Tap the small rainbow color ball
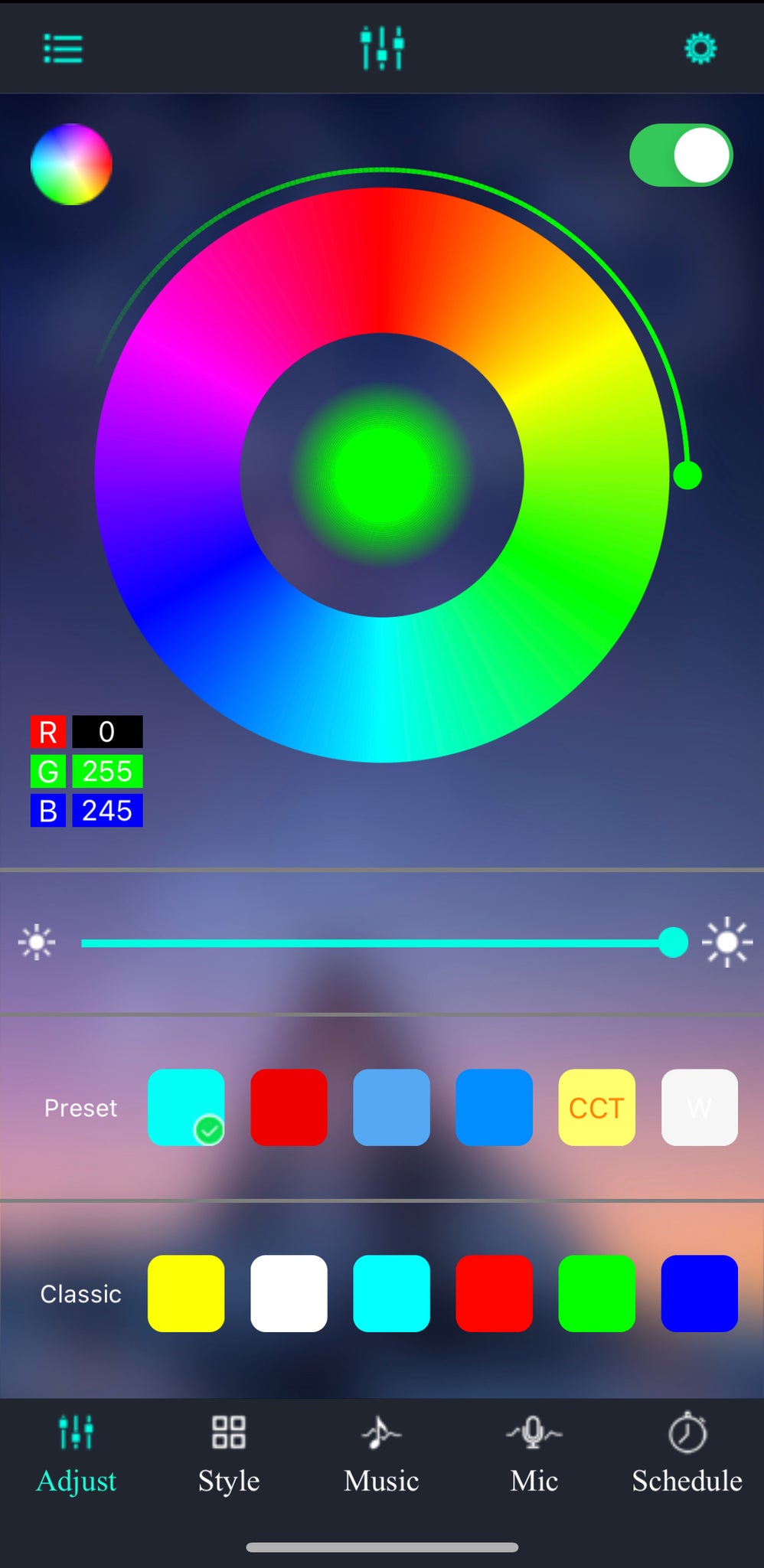The width and height of the screenshot is (764, 1568). point(71,164)
